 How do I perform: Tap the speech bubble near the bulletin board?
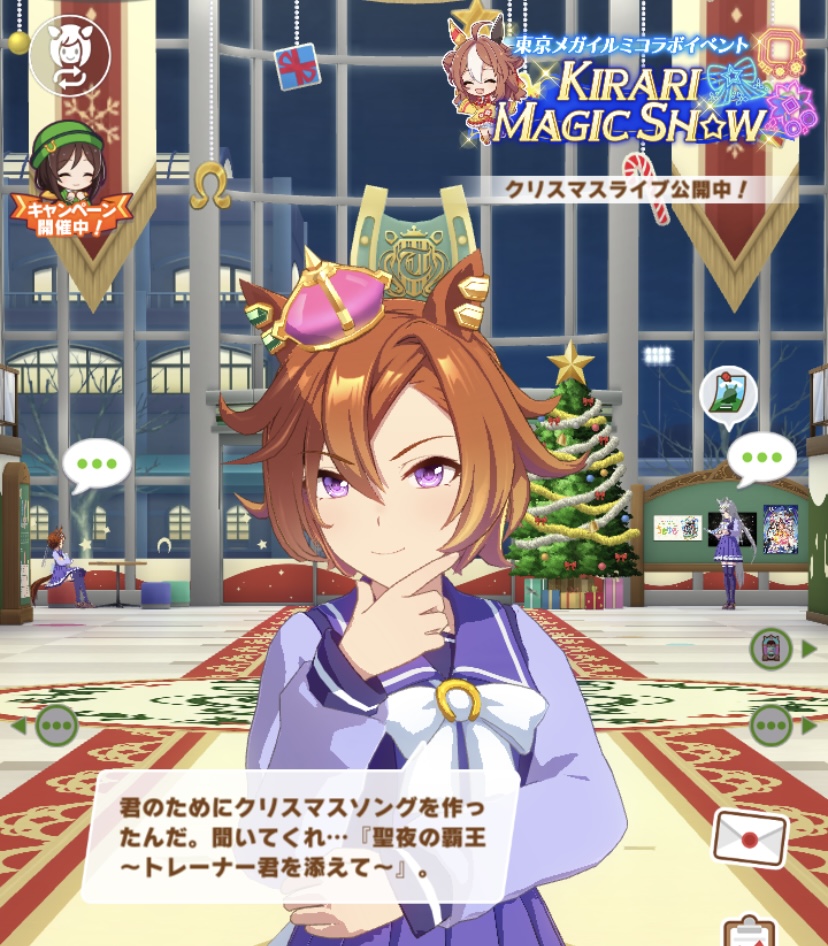[x=762, y=458]
